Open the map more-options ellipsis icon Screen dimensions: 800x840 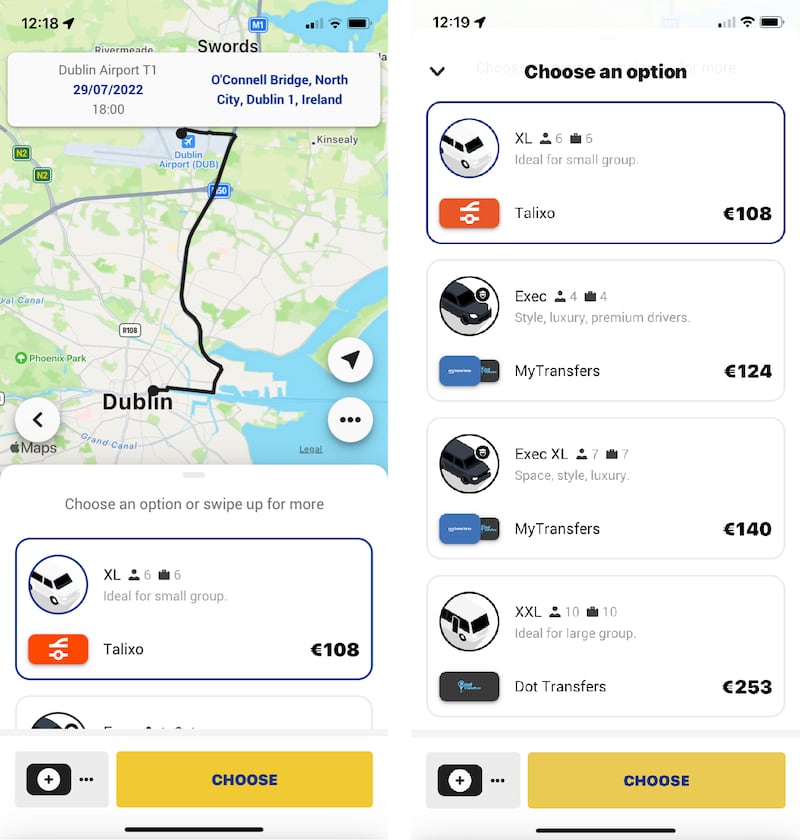[x=350, y=421]
